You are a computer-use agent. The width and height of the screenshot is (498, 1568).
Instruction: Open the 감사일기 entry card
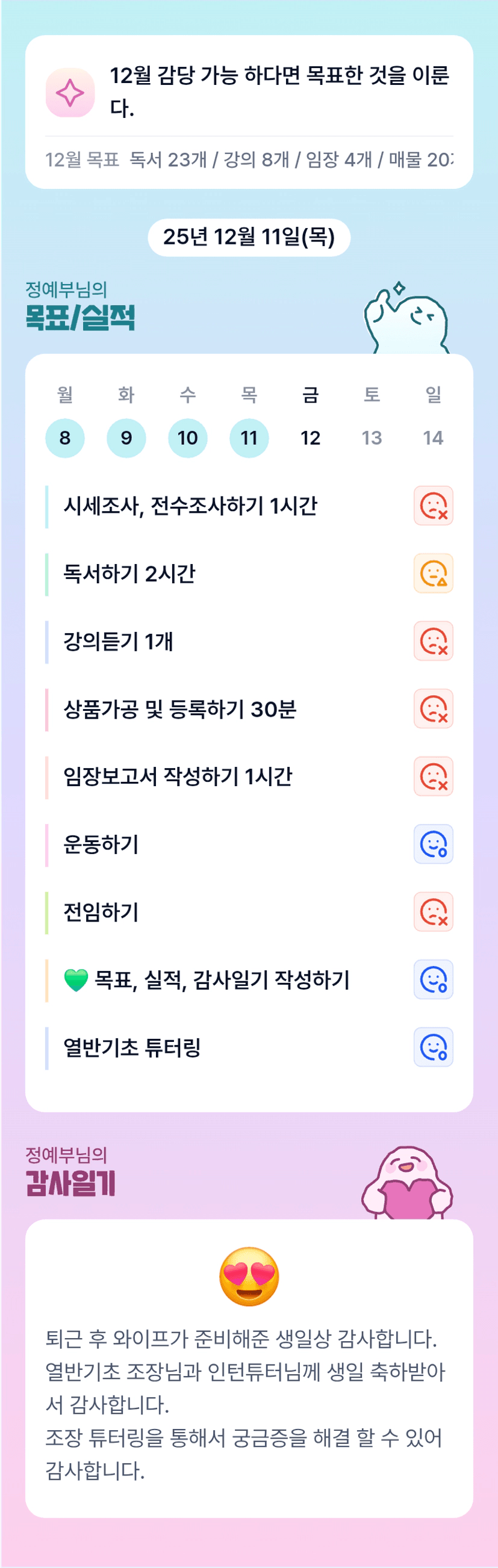pos(249,1368)
